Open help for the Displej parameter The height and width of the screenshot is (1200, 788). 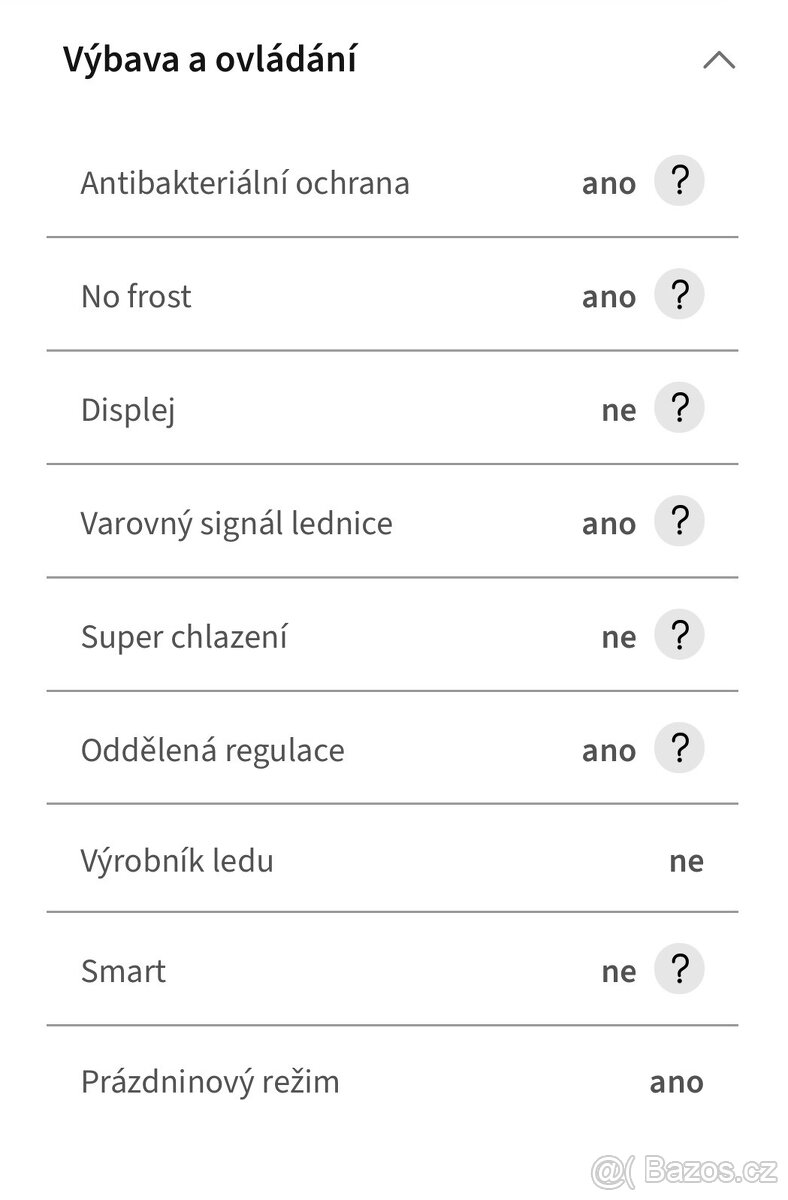point(680,408)
